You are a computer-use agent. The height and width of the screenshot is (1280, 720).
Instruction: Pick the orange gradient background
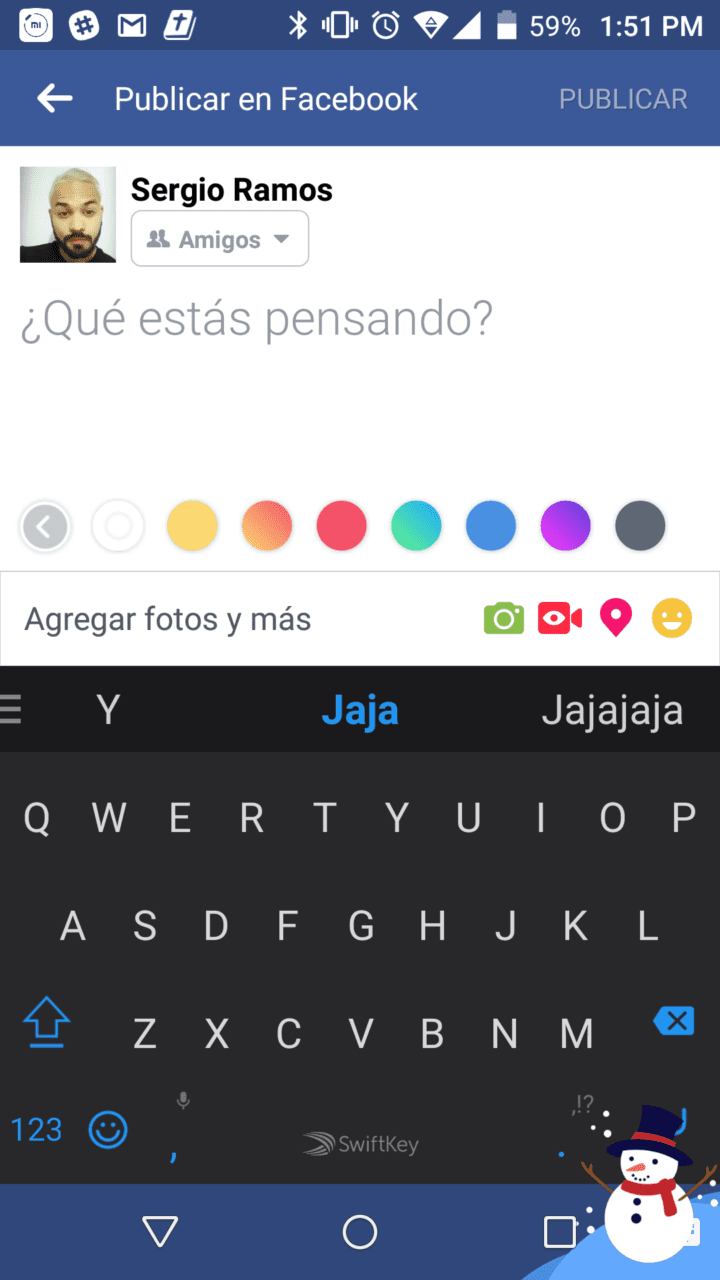267,526
